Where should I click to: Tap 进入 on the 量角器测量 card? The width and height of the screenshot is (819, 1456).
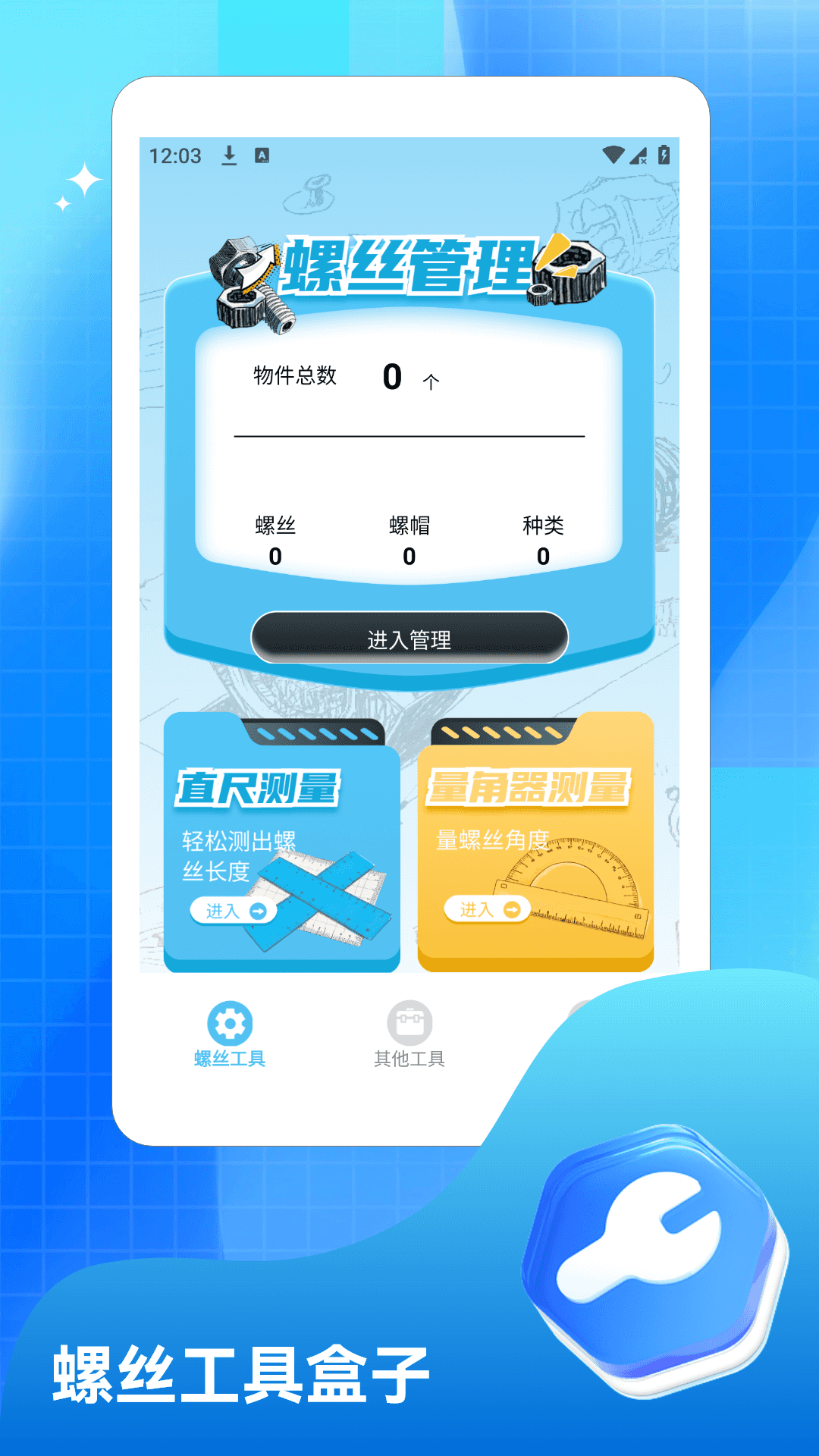(485, 909)
